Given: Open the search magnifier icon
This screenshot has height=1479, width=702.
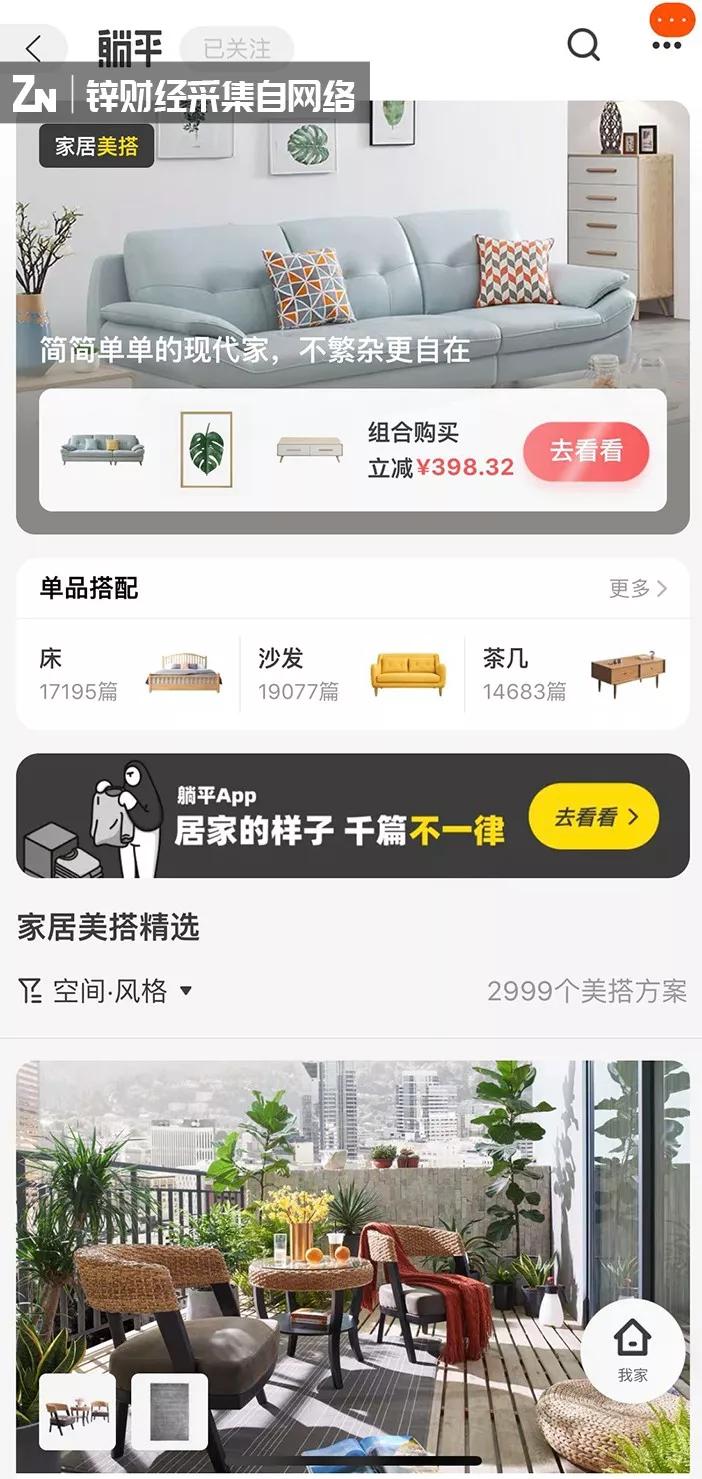Looking at the screenshot, I should coord(583,45).
